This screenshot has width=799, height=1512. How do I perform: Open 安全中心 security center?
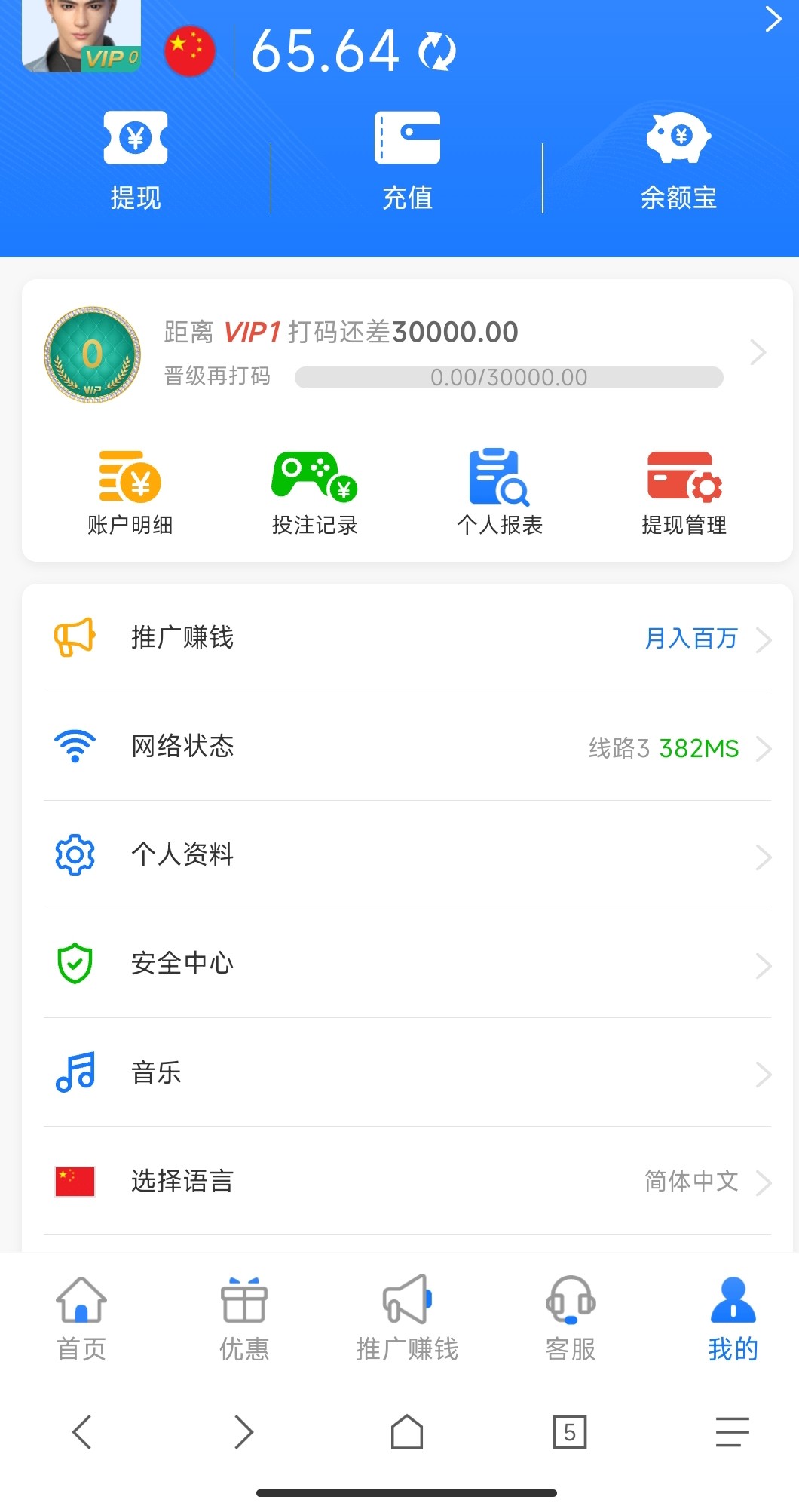point(407,964)
